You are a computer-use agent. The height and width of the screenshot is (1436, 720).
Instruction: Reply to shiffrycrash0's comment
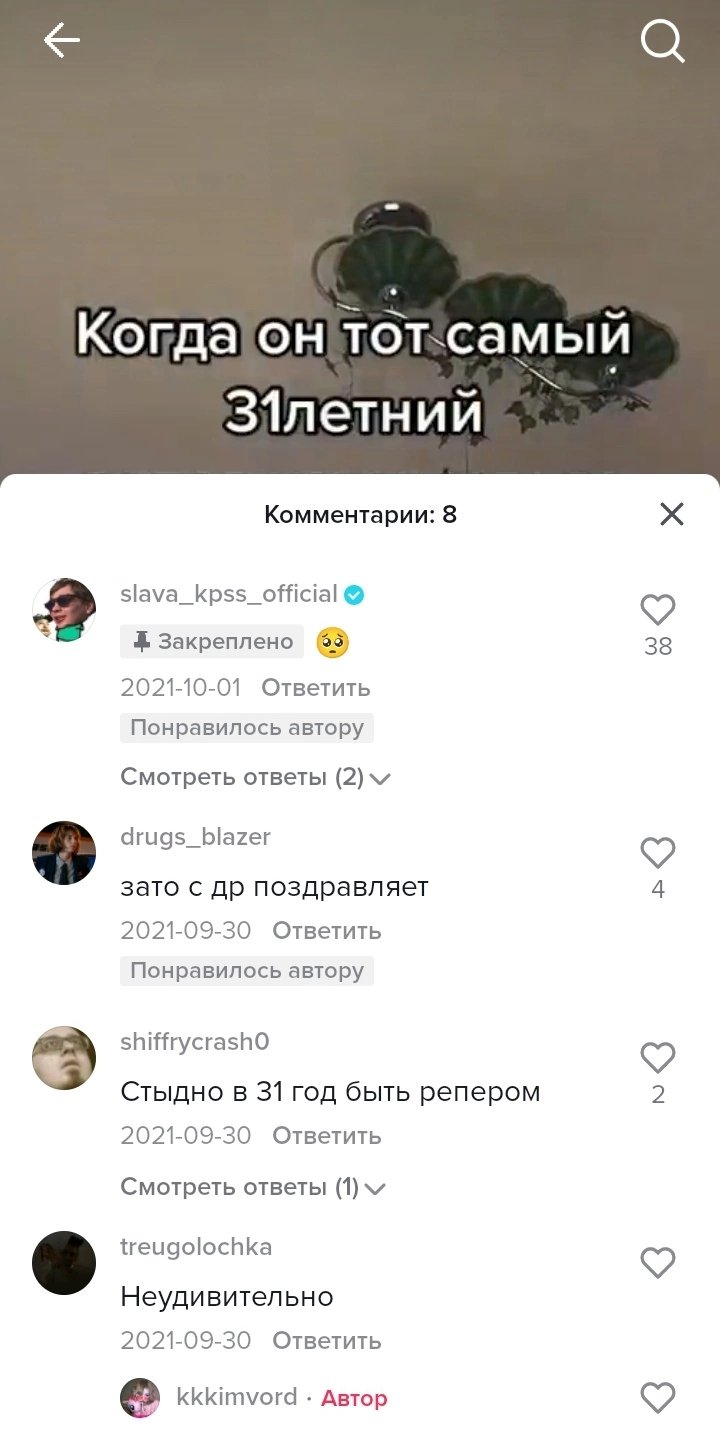click(327, 1136)
